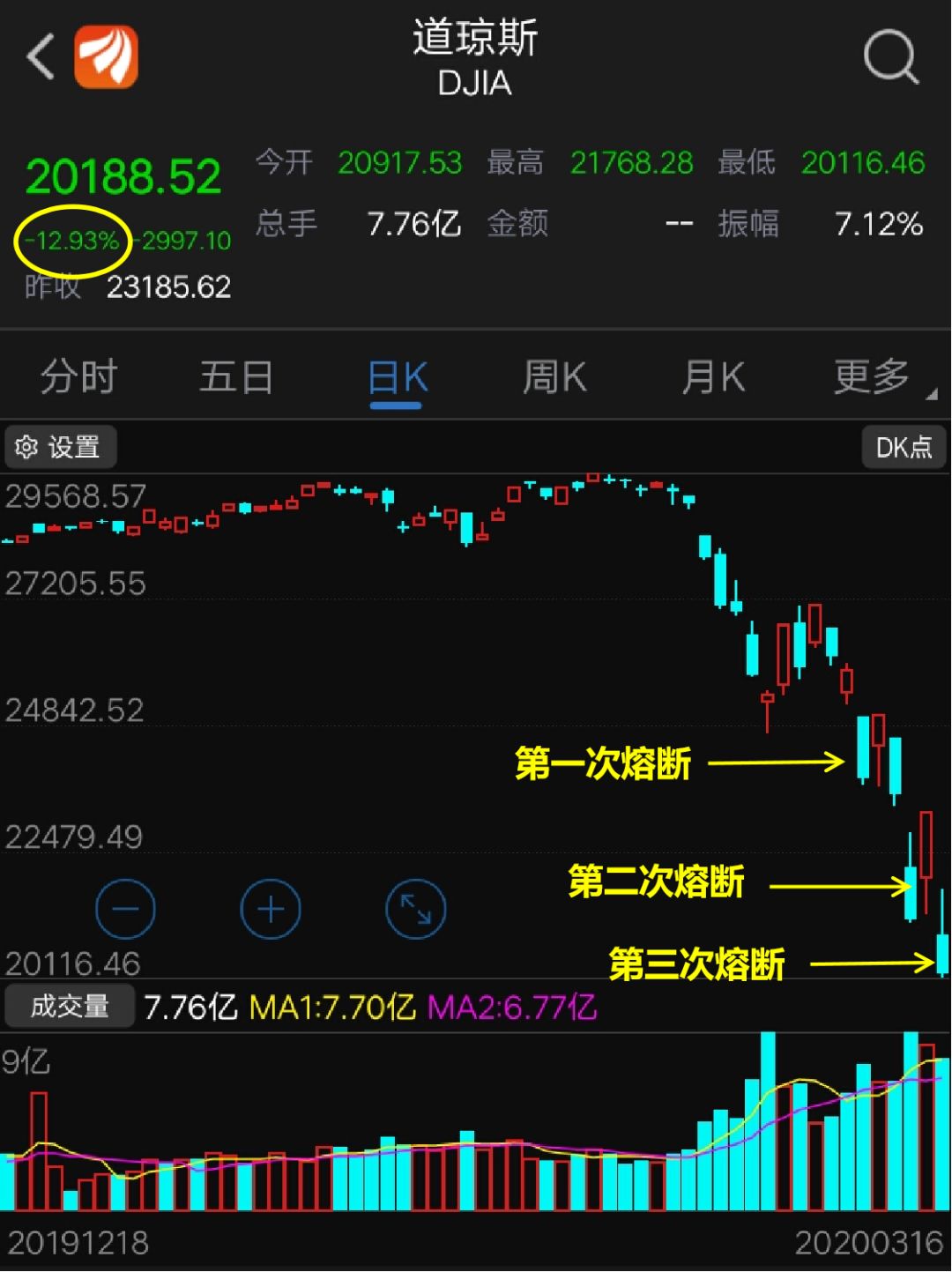
Task: Tap the highlighted -12.93% change value
Action: [x=75, y=238]
